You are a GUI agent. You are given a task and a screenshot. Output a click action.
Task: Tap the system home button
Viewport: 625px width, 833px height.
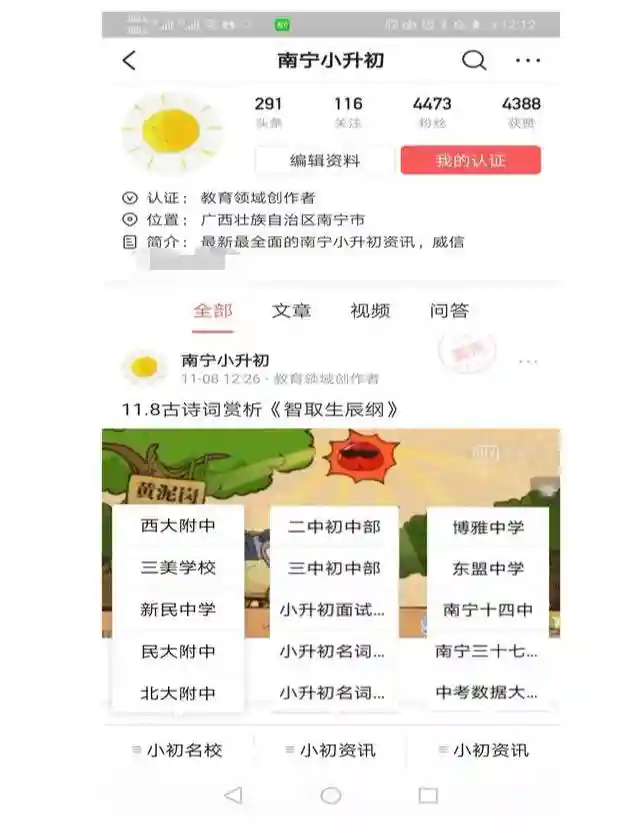331,796
